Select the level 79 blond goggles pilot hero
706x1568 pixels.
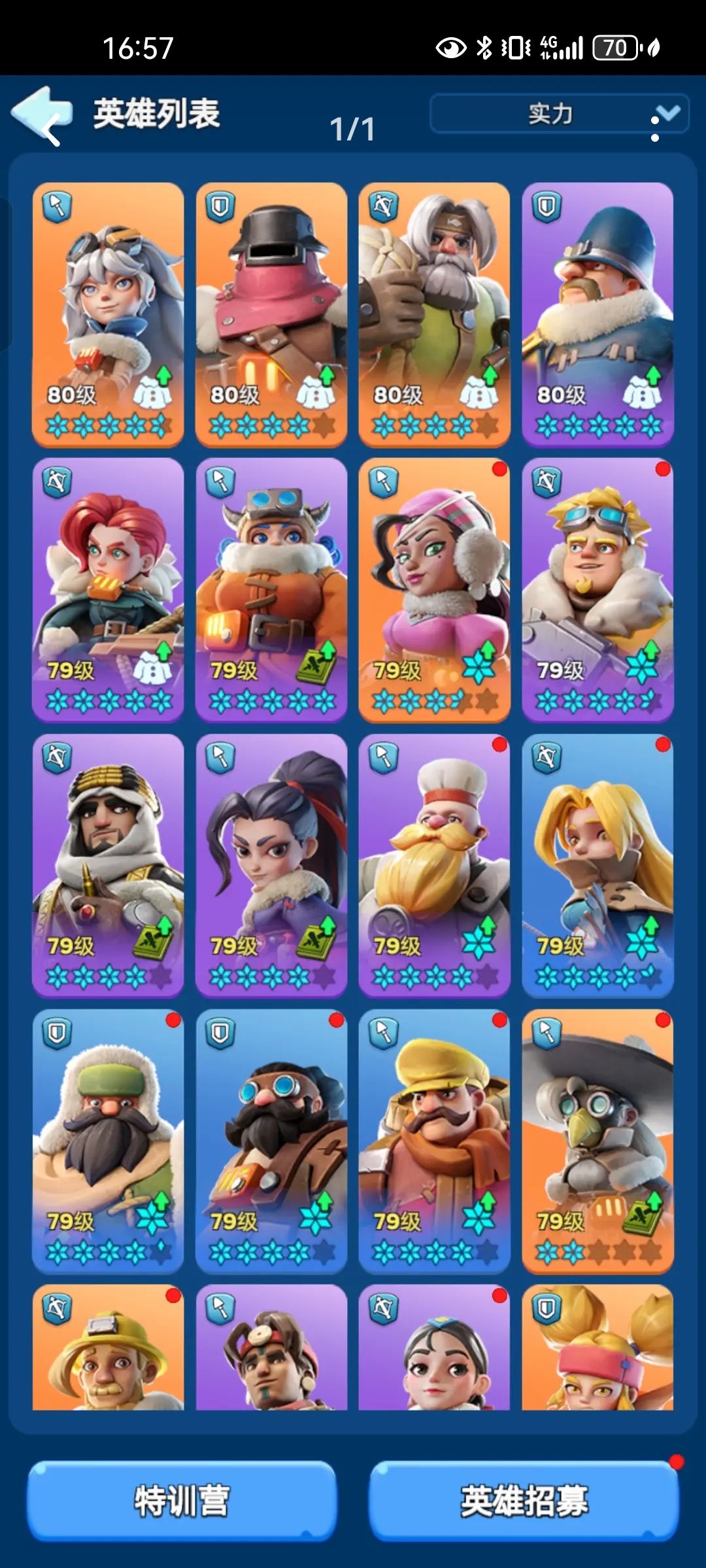click(x=598, y=590)
